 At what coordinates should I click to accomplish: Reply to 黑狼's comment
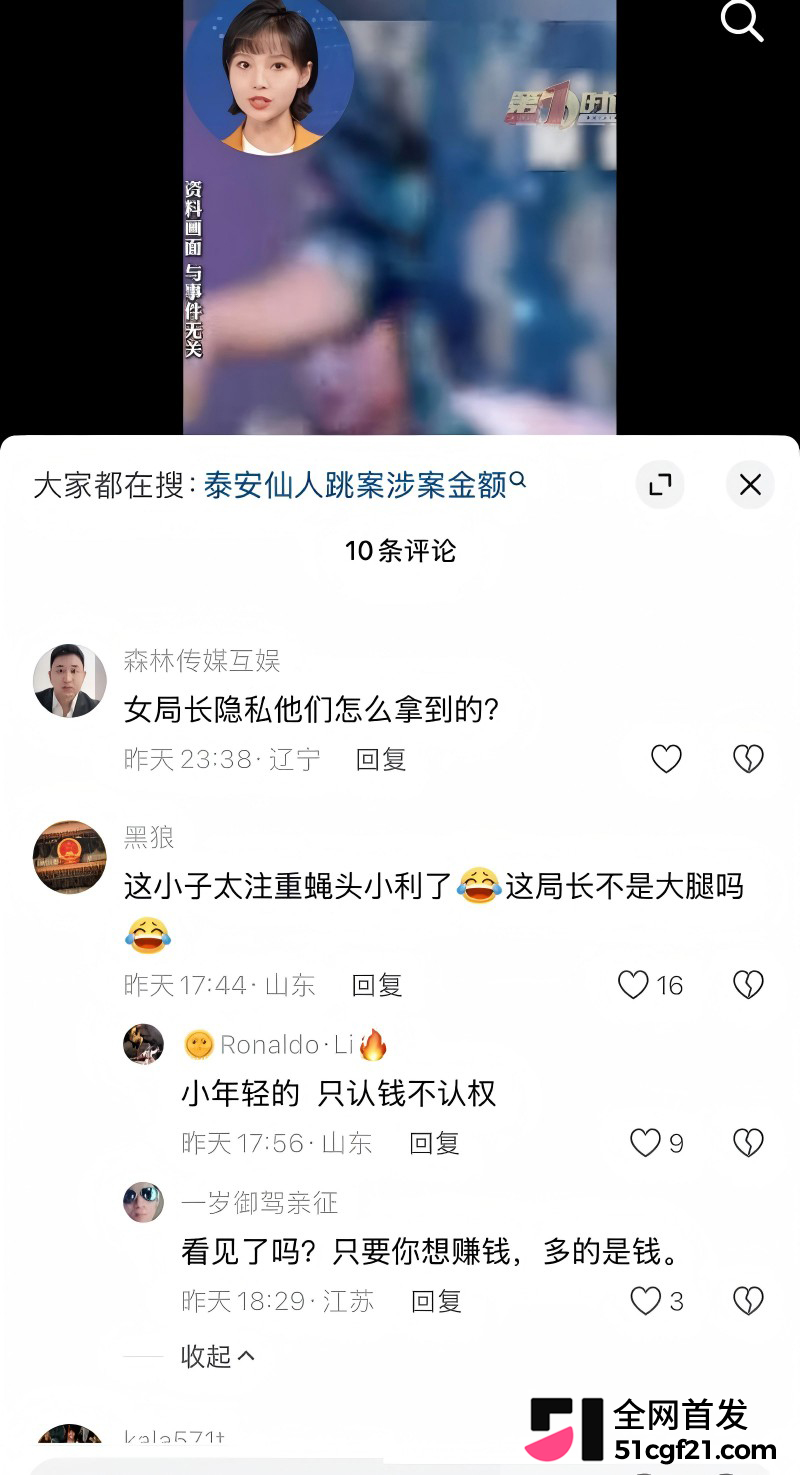pyautogui.click(x=377, y=985)
